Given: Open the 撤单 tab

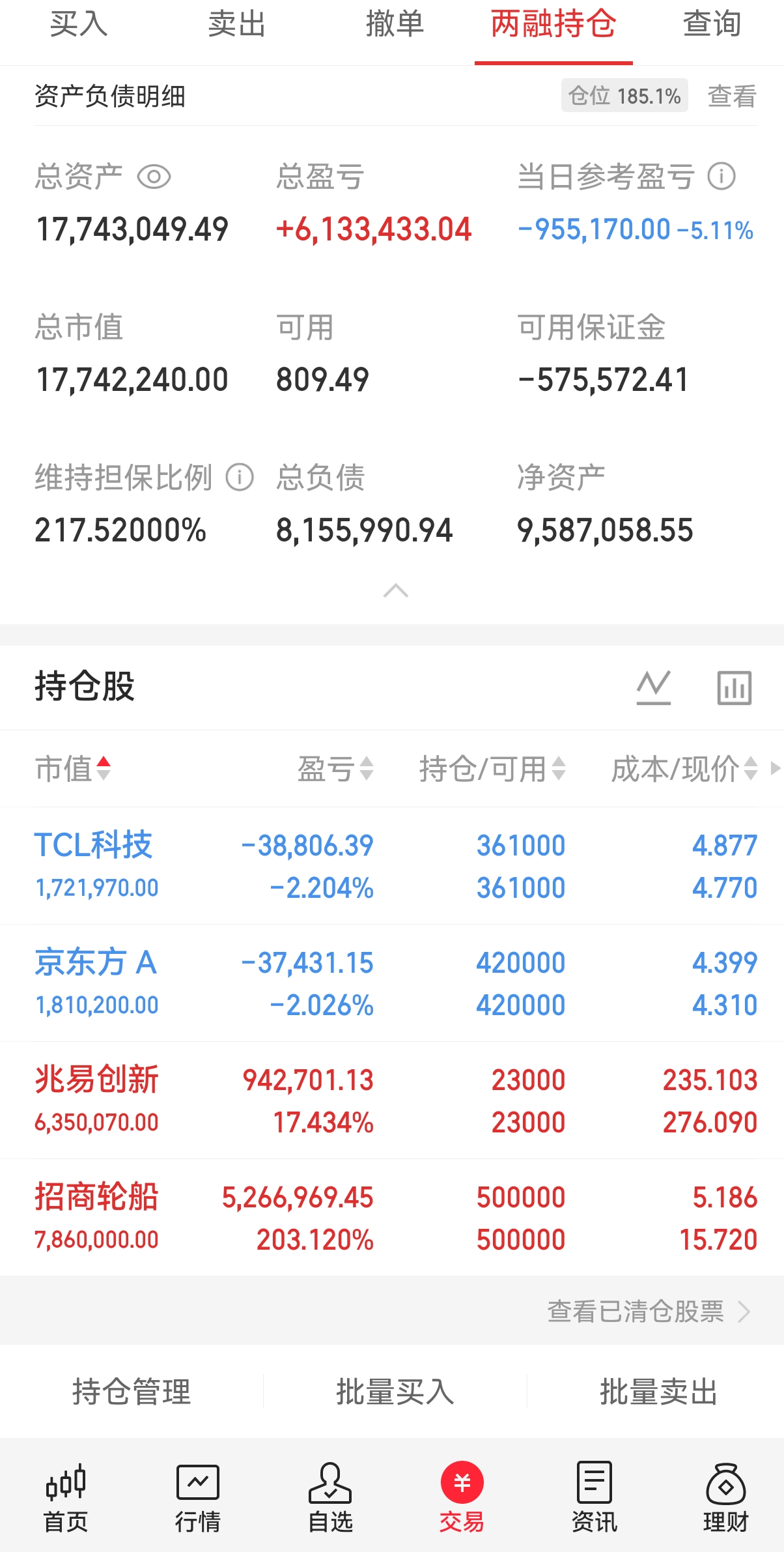Looking at the screenshot, I should point(395,25).
